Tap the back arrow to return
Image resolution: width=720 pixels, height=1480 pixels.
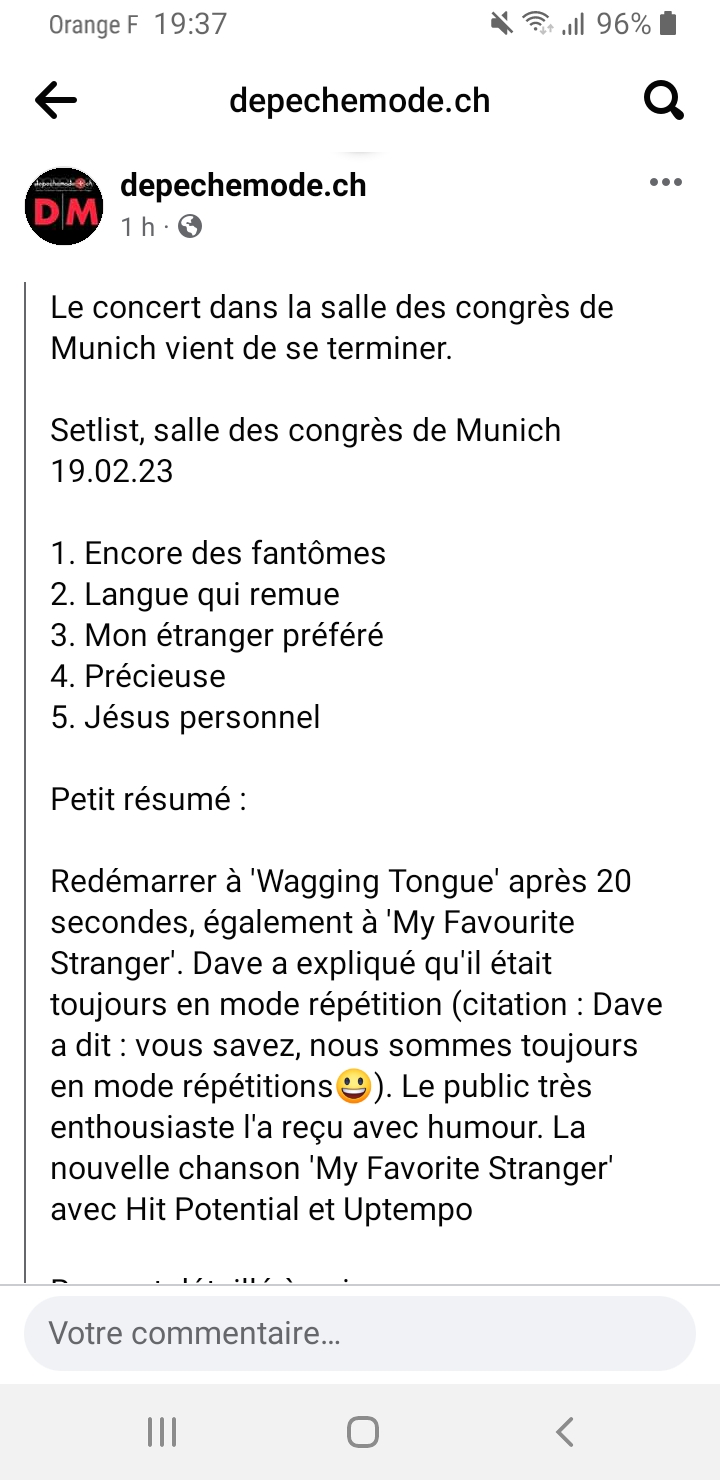(55, 99)
